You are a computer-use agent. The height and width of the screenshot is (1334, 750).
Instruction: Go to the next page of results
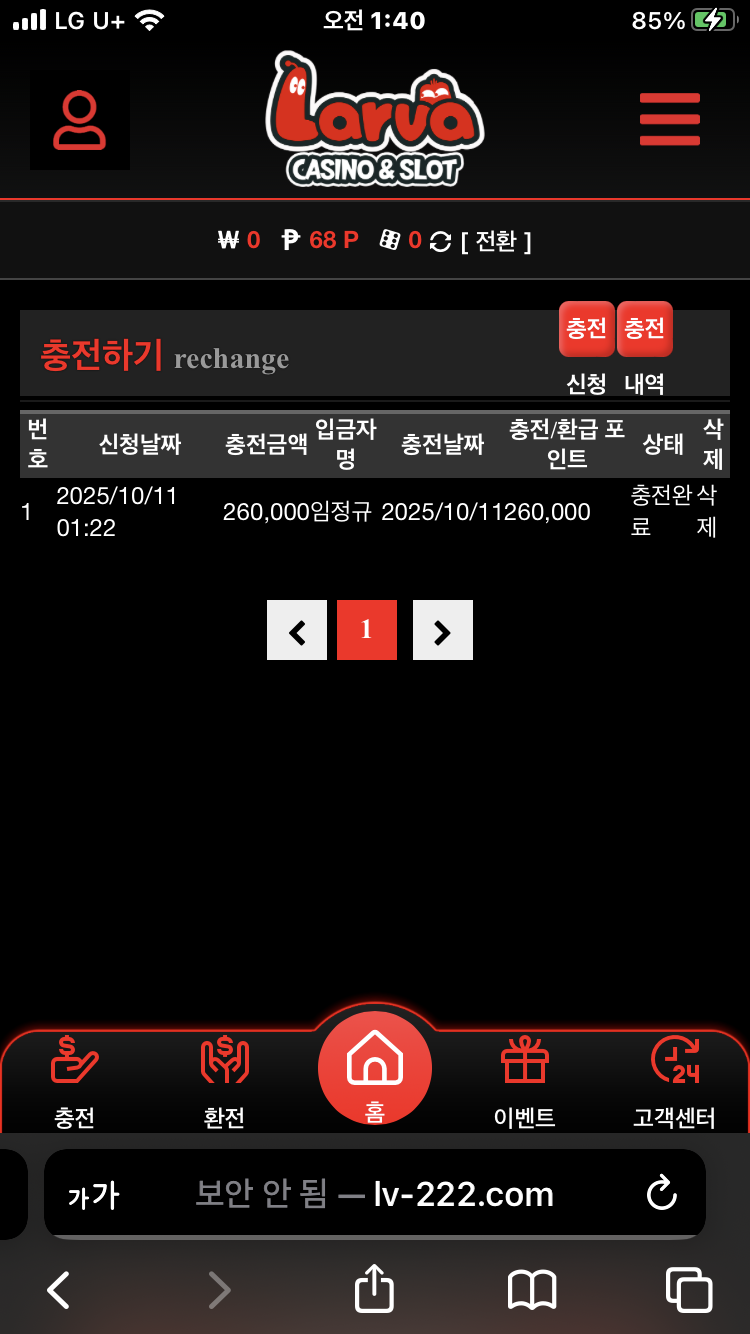pyautogui.click(x=443, y=630)
